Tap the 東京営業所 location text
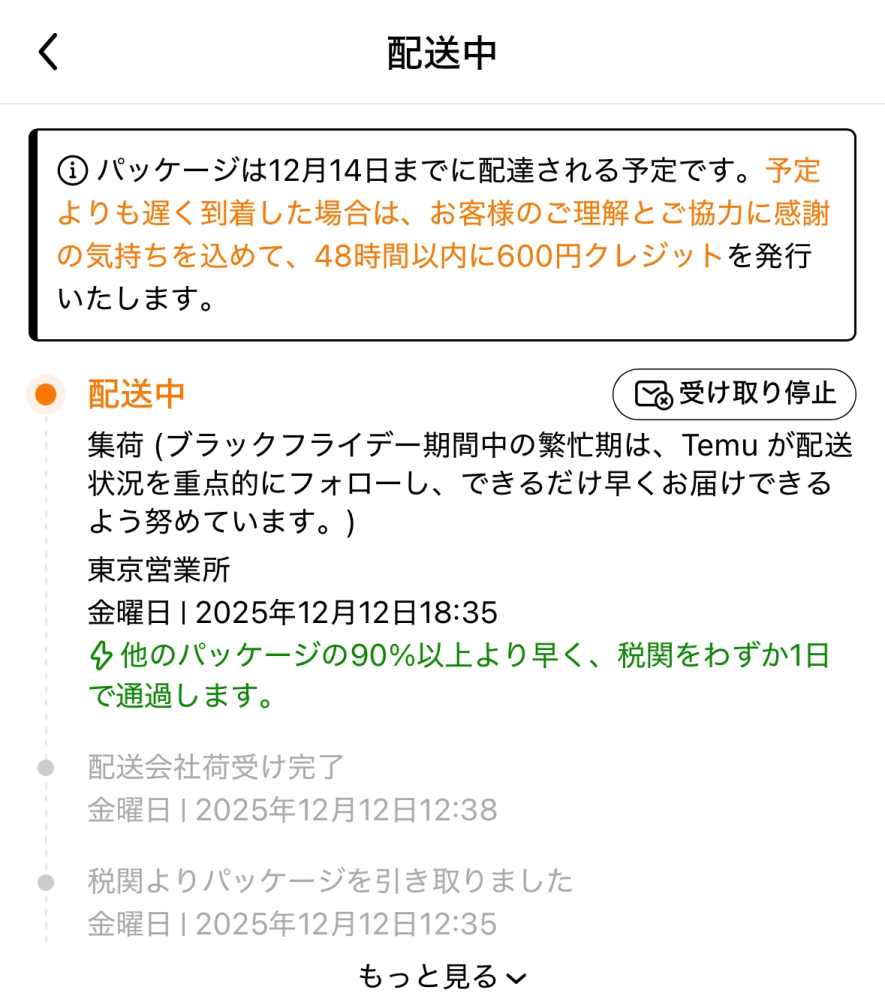Screen dimensions: 885x999 point(157,570)
